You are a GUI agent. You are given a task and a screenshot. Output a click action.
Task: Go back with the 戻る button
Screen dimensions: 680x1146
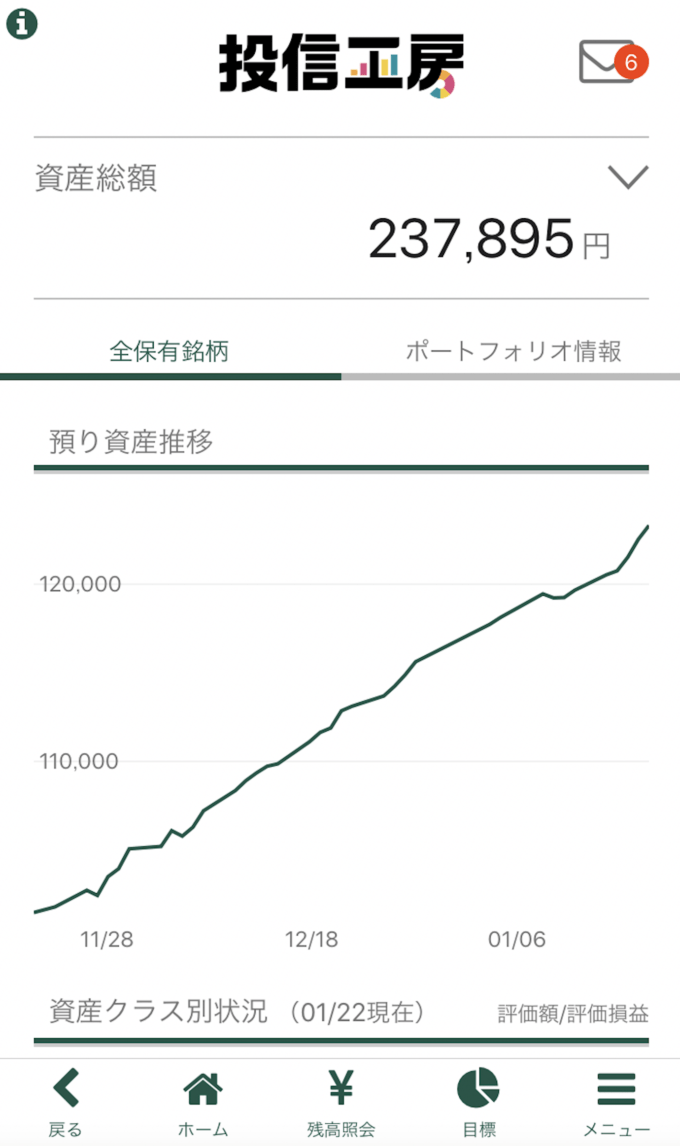66,1101
